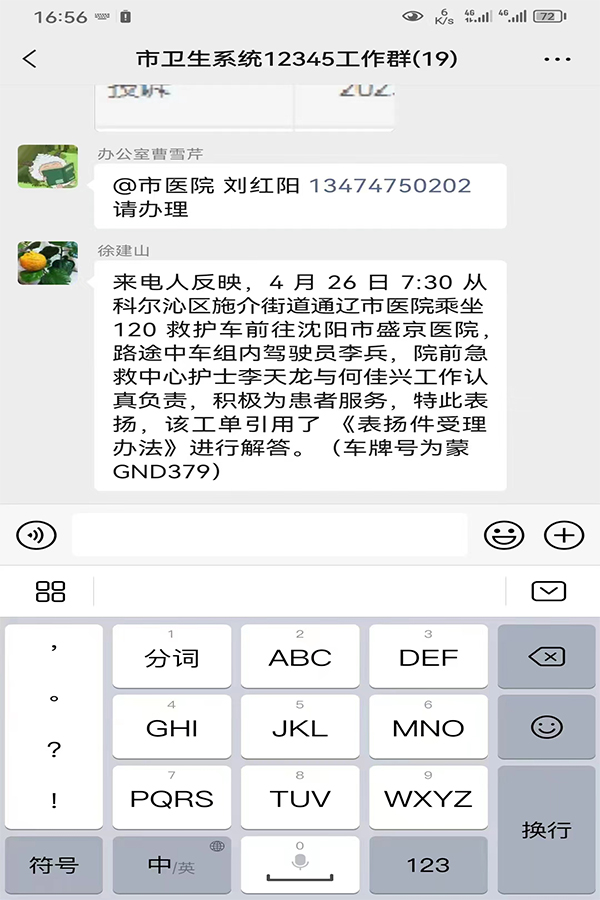Screen dimensions: 600x900
Task: Open 办公室曹雪芹's profile avatar
Action: [x=47, y=166]
